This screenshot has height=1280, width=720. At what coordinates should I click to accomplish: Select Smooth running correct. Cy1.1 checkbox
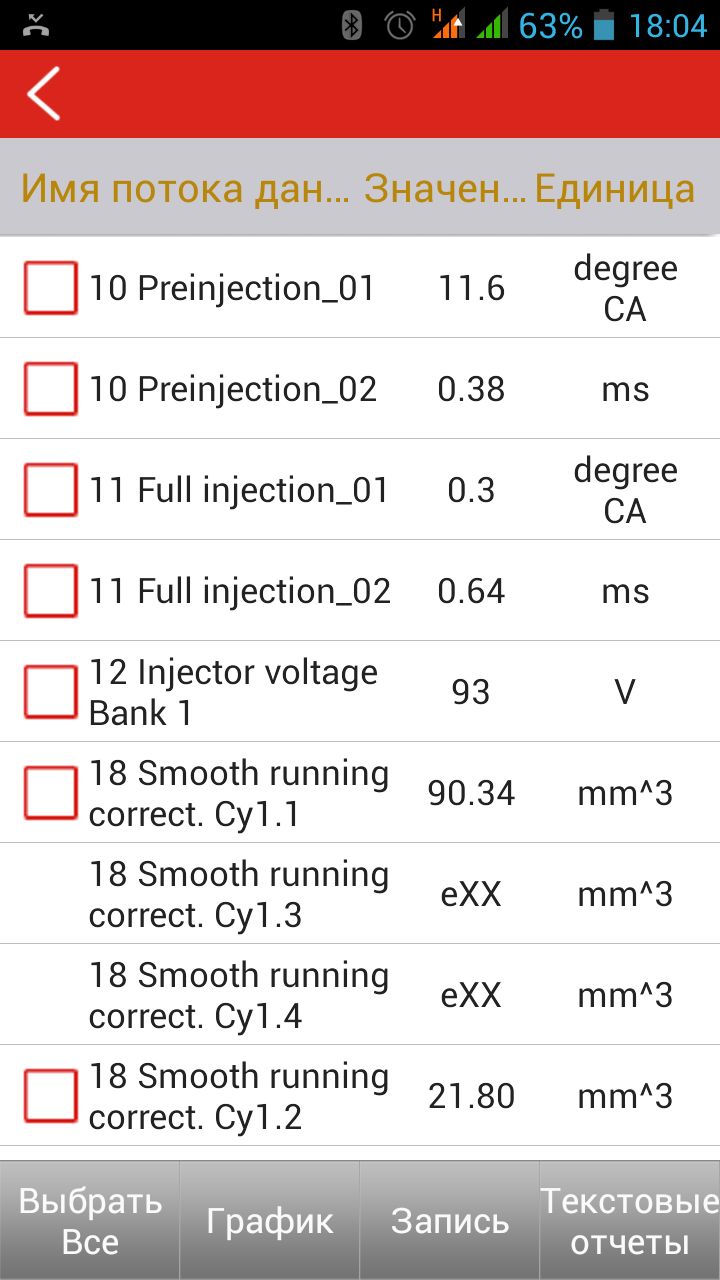click(50, 793)
